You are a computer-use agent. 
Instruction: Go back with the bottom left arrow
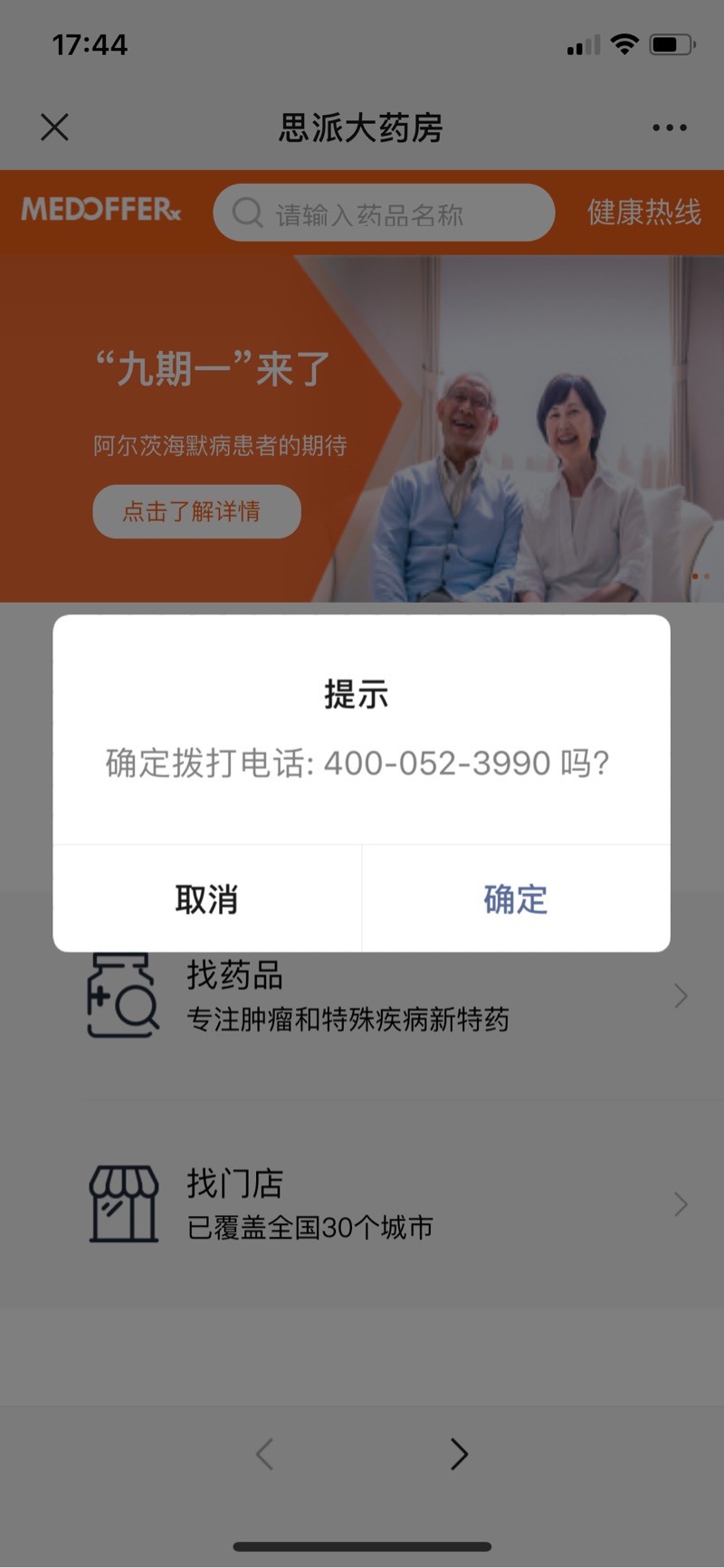pyautogui.click(x=264, y=1454)
